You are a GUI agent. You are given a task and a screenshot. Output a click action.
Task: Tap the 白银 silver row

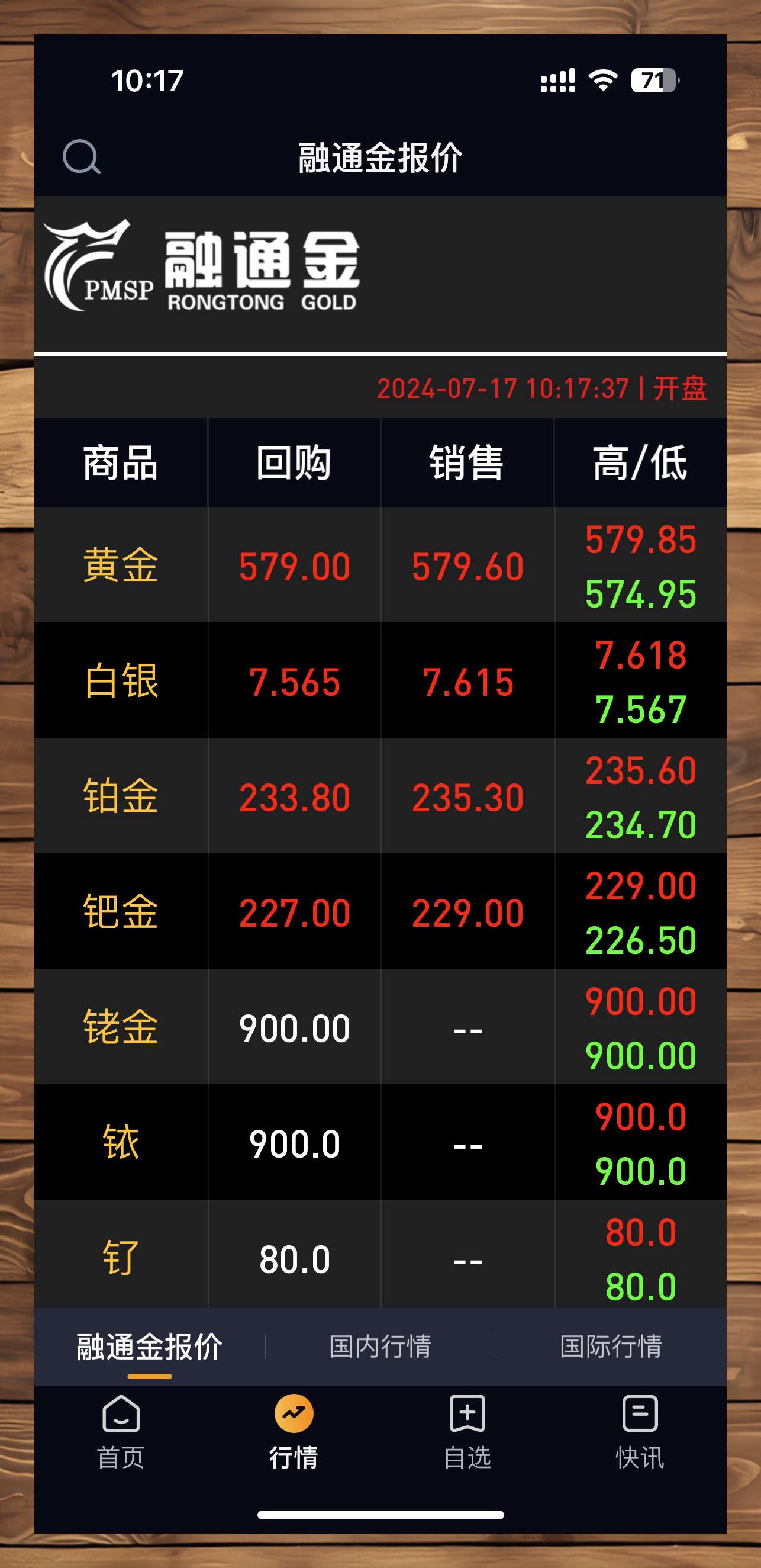122,681
